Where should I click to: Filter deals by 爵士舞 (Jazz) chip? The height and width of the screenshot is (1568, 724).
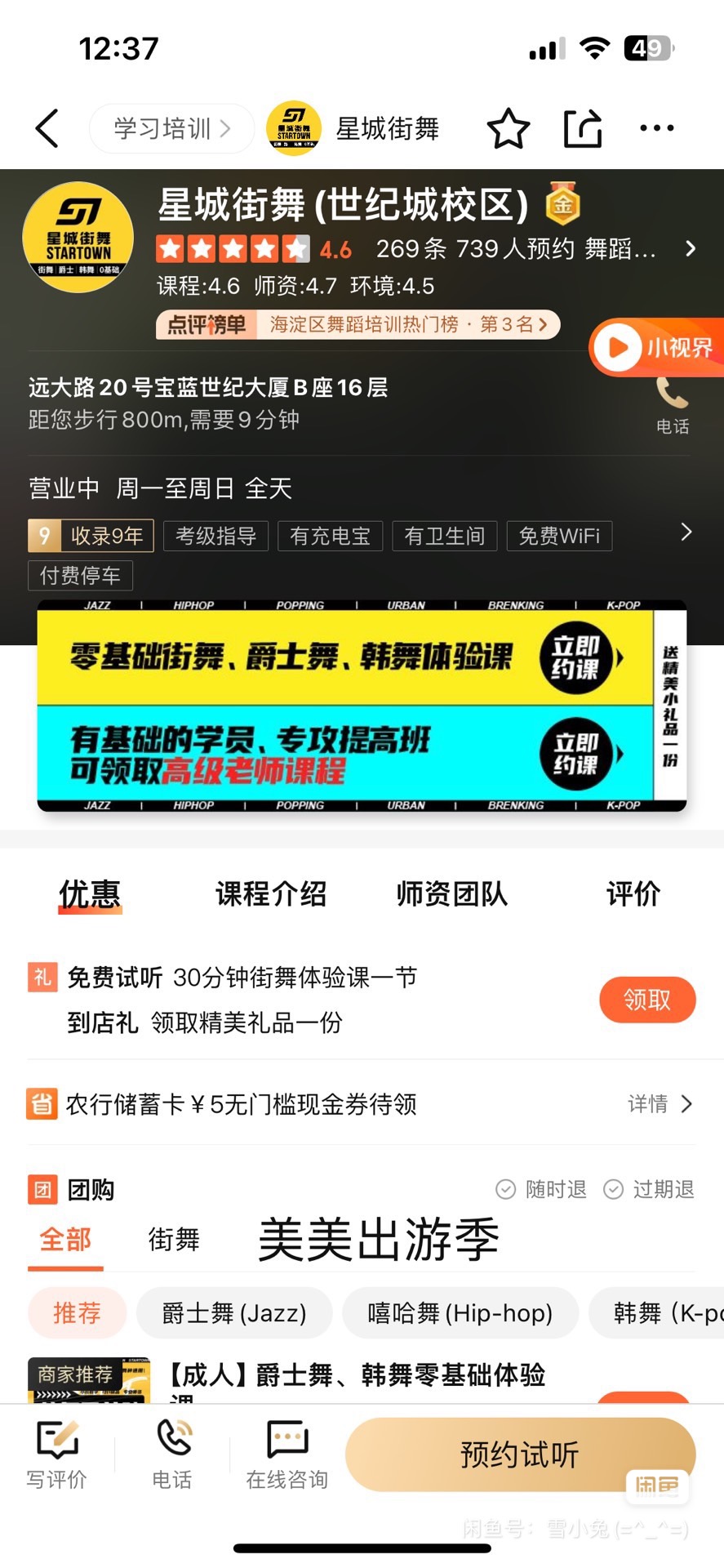click(x=234, y=1313)
